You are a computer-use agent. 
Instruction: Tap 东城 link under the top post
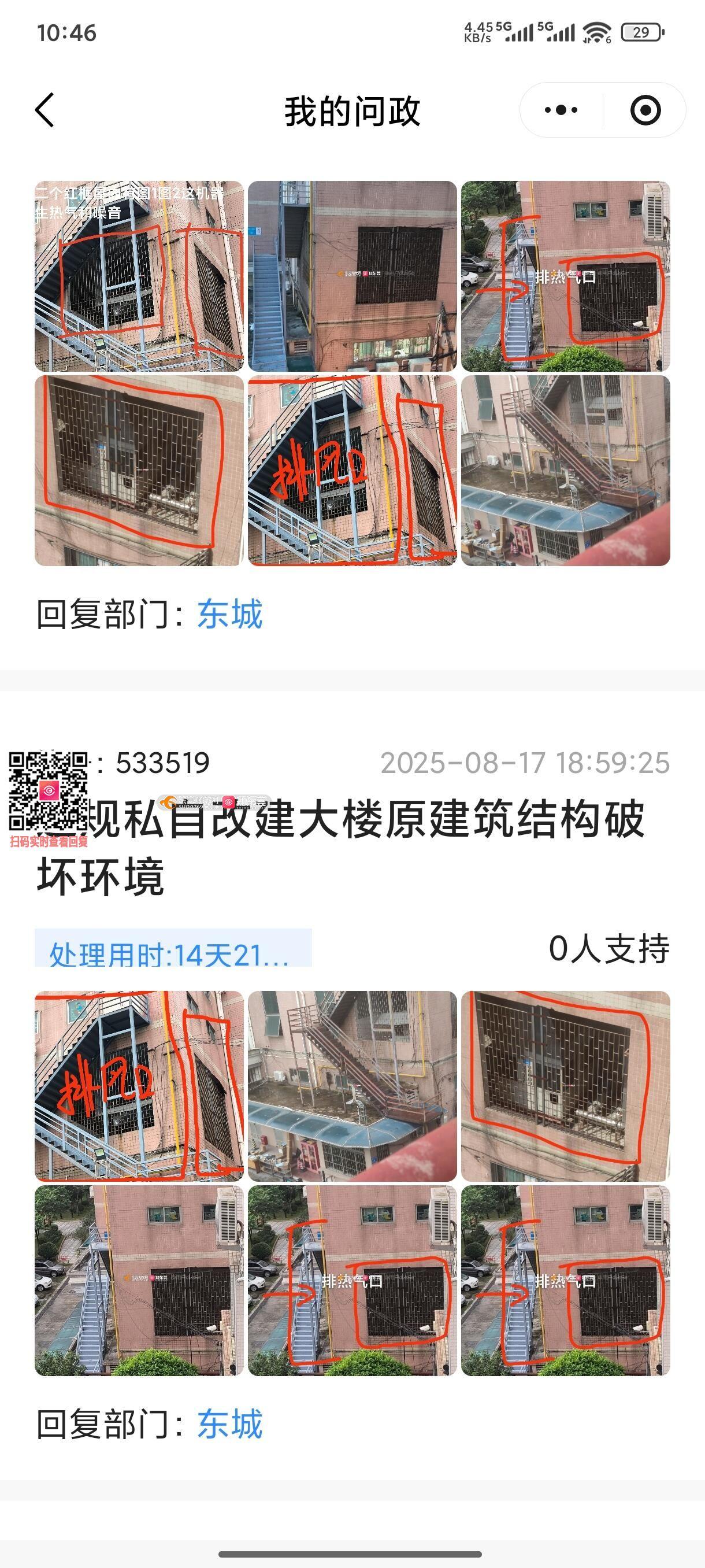tap(230, 613)
